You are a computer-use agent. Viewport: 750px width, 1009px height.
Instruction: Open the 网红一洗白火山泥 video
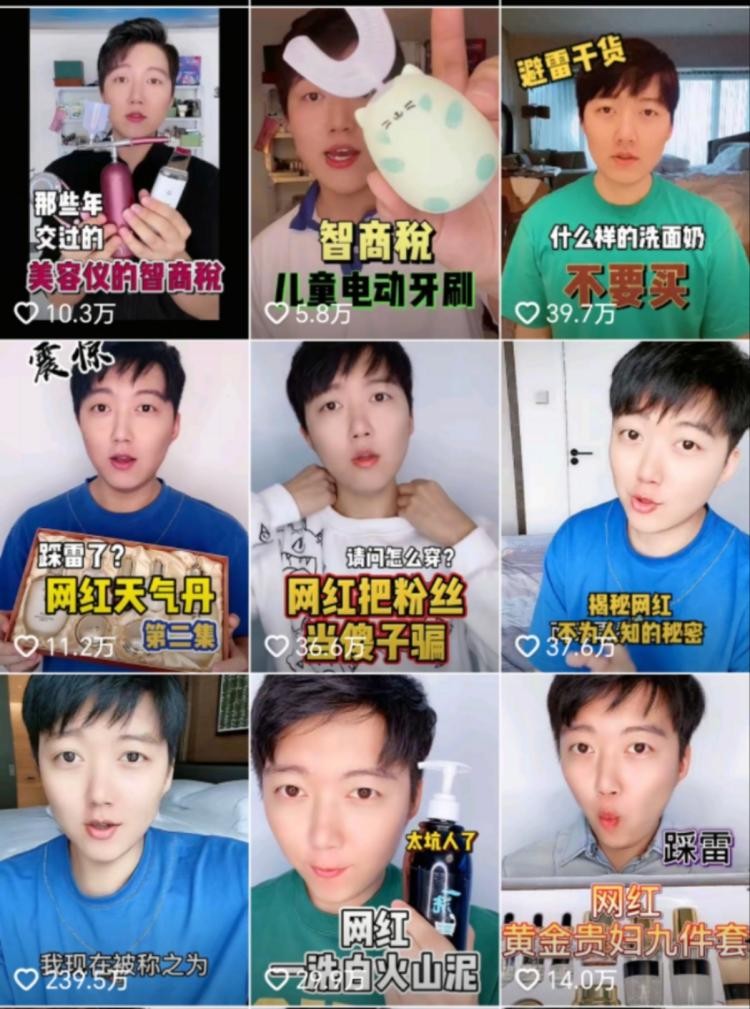pos(374,840)
